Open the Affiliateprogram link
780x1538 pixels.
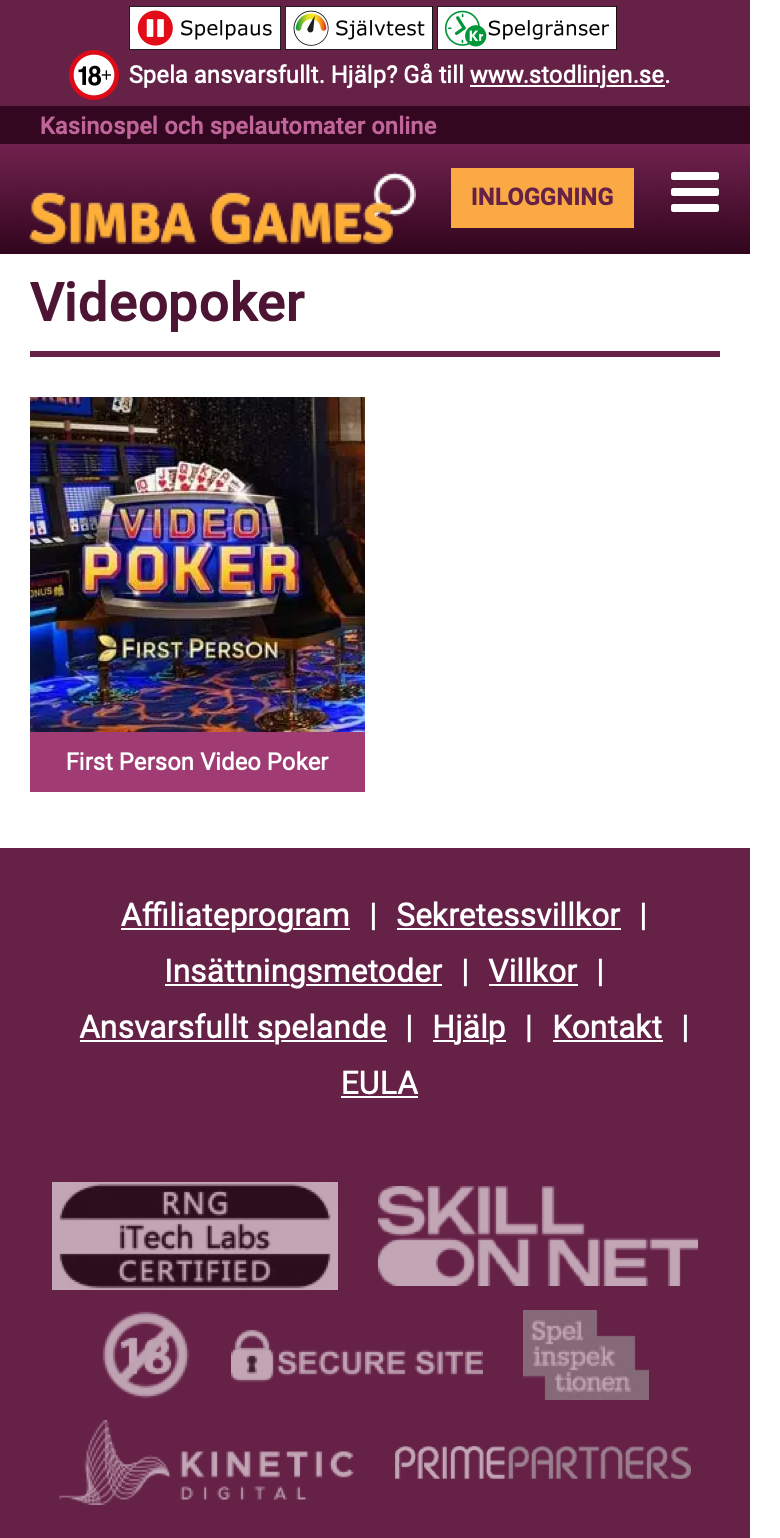point(236,915)
